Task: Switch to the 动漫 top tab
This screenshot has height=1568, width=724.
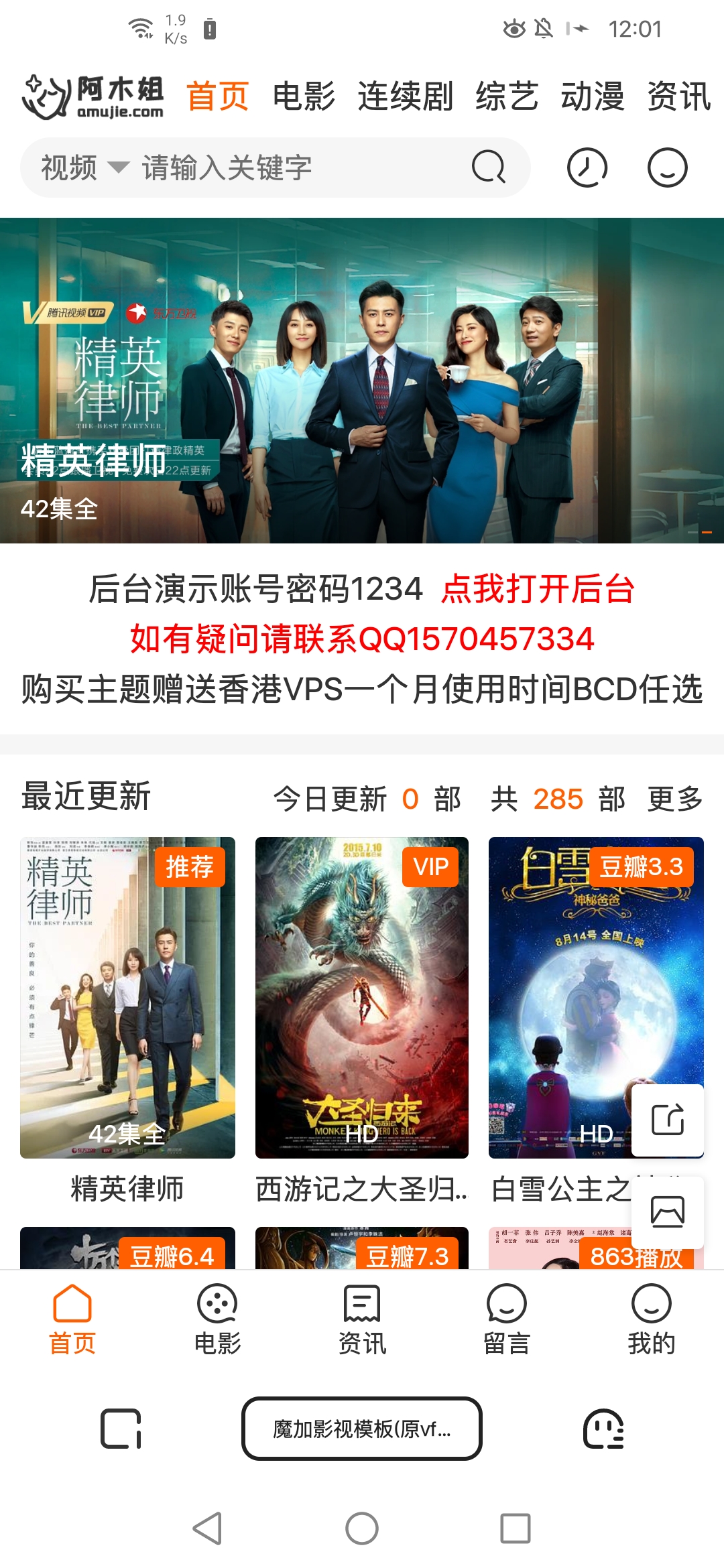Action: [593, 96]
